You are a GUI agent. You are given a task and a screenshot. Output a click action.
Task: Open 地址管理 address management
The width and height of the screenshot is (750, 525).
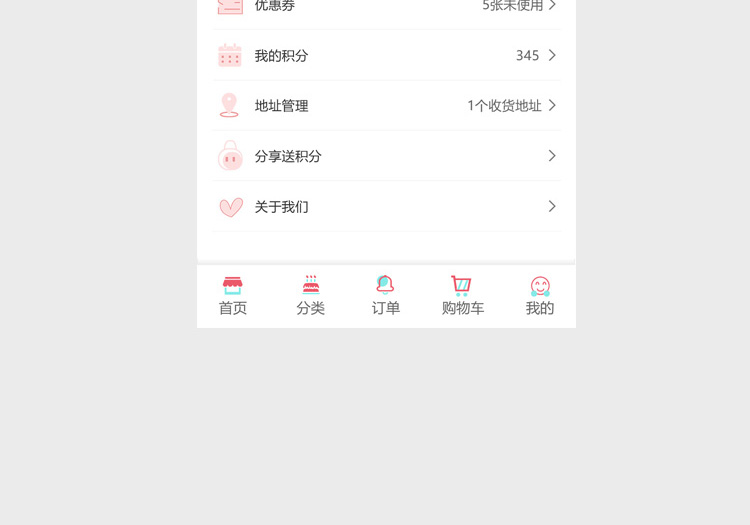click(x=385, y=106)
